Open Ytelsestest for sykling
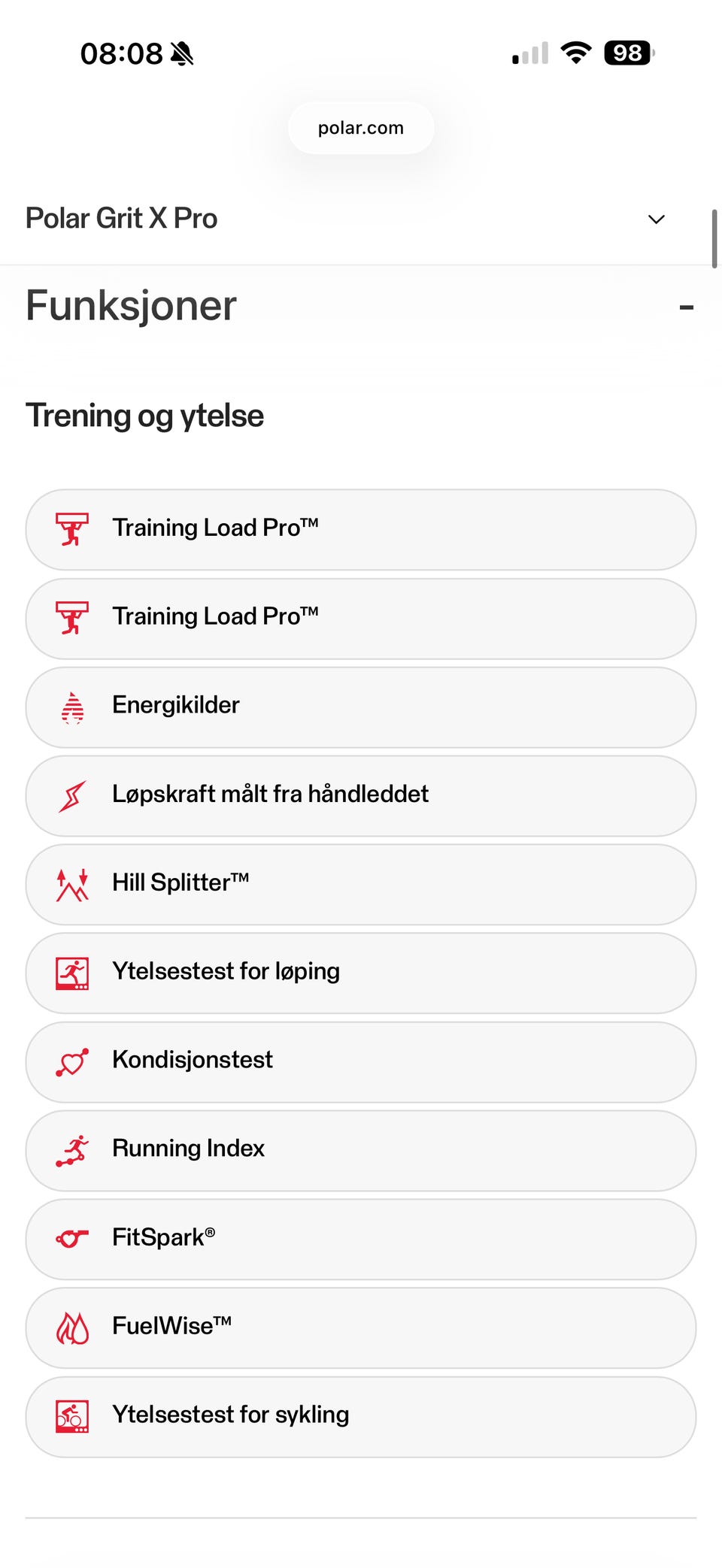The height and width of the screenshot is (1568, 722). 361,1417
